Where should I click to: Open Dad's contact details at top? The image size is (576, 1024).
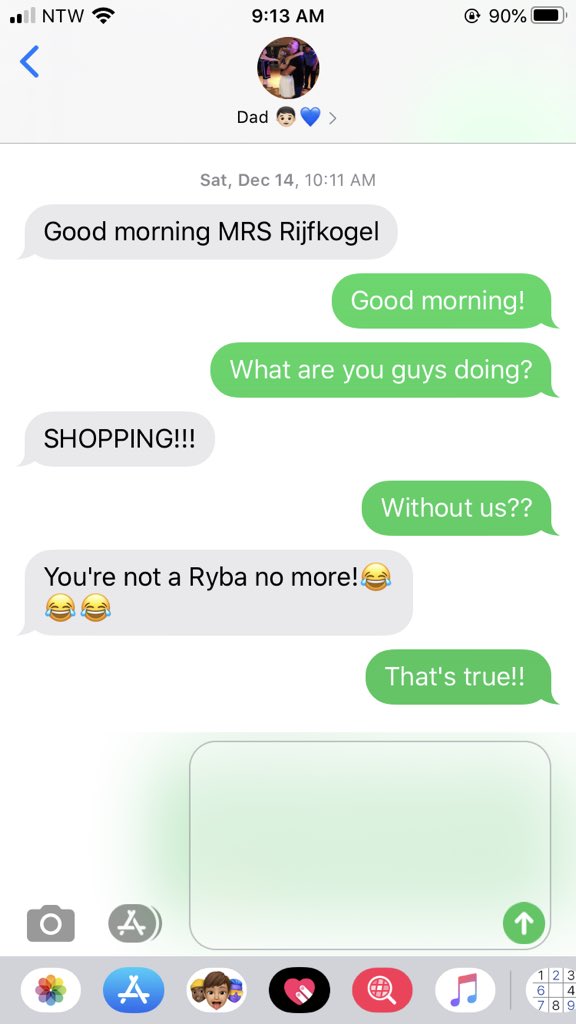[x=287, y=82]
